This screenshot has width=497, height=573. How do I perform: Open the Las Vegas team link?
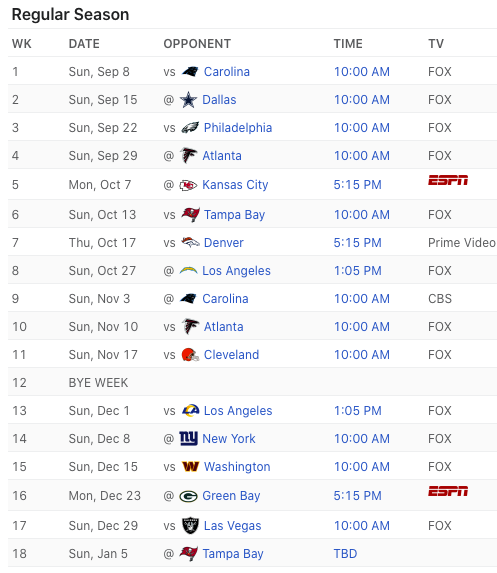pyautogui.click(x=232, y=526)
